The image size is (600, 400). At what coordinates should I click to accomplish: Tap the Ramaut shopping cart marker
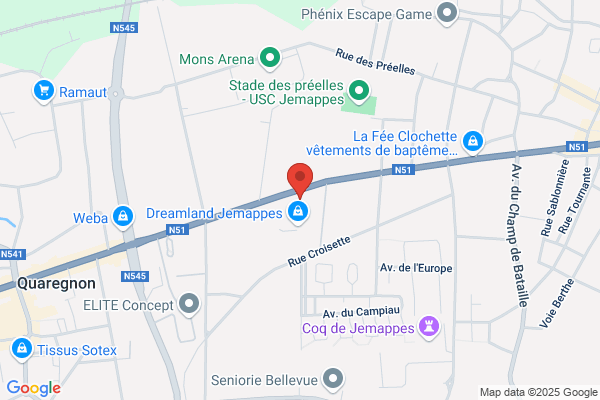(x=44, y=92)
